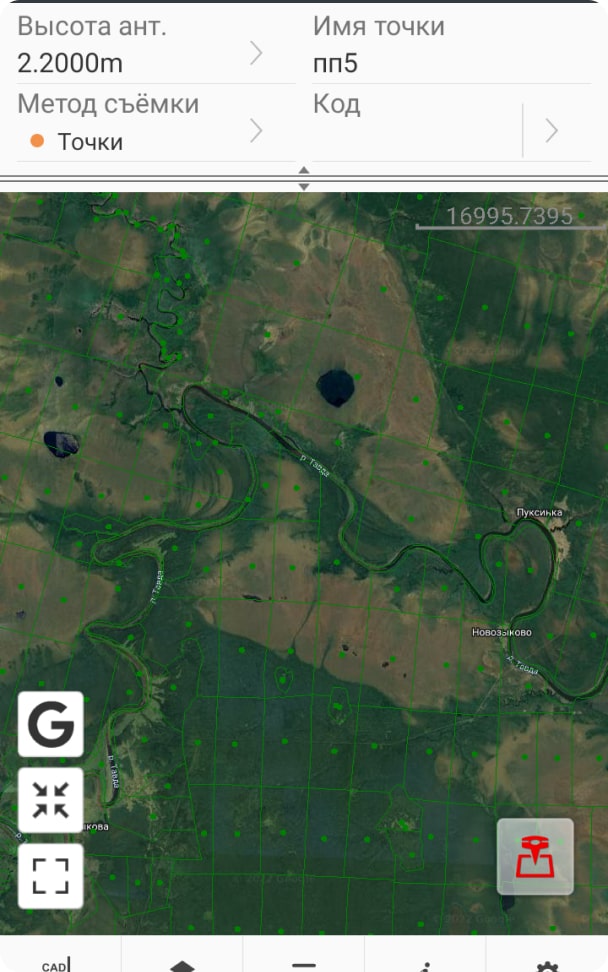Open the code list chevron beside Код
The width and height of the screenshot is (608, 972).
pos(551,131)
